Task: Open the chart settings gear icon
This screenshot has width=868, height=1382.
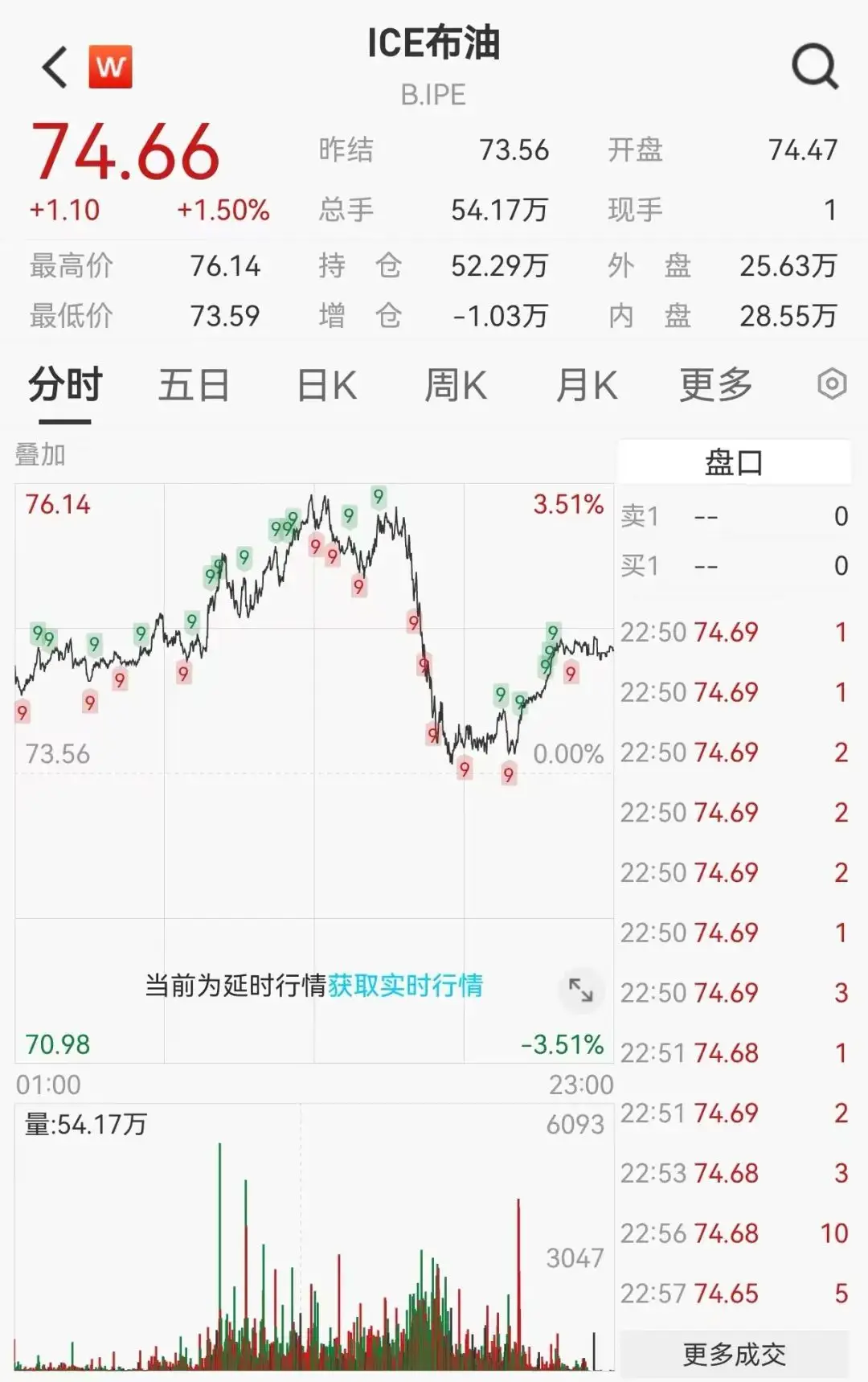Action: [833, 384]
